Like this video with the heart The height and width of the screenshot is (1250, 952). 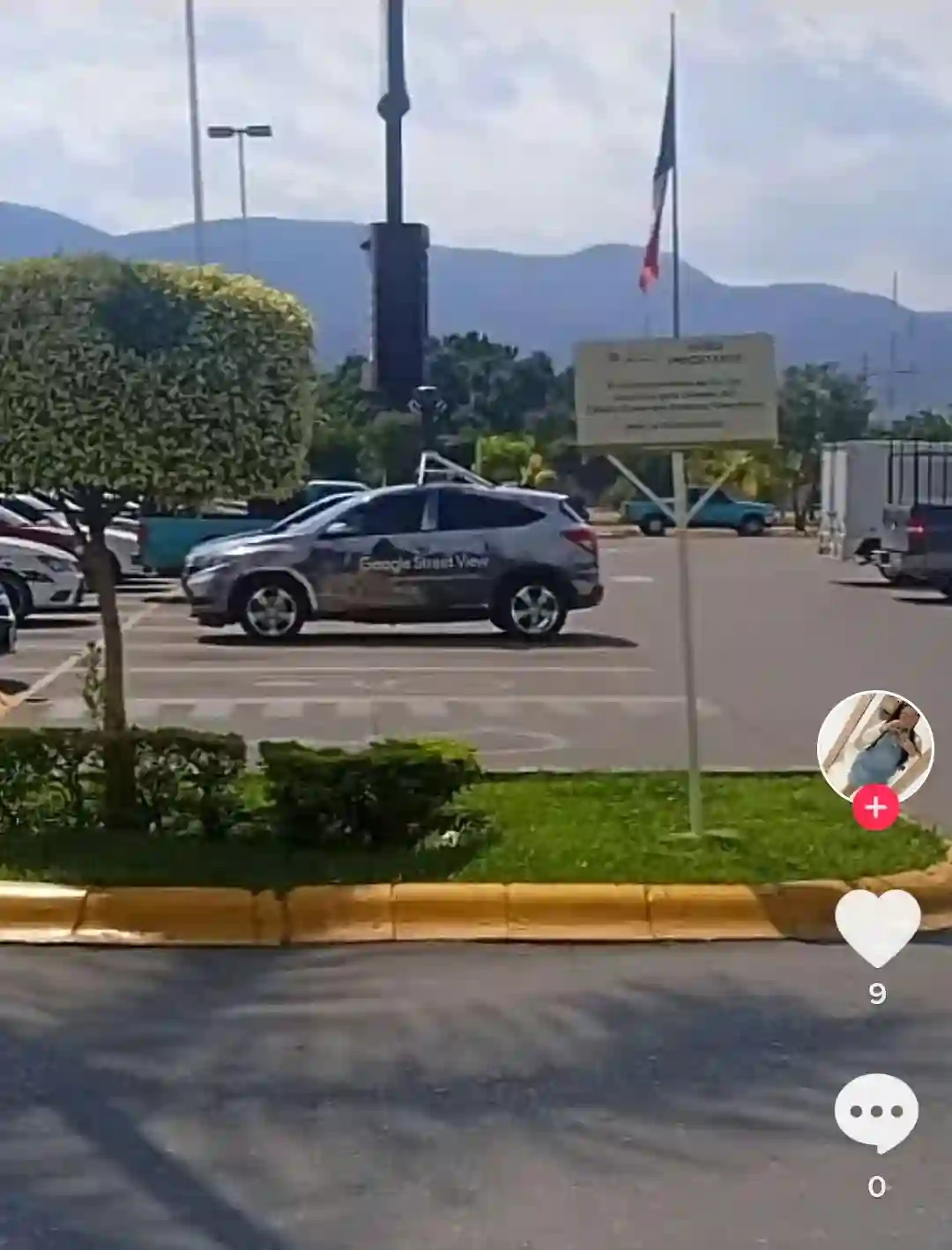(x=877, y=926)
